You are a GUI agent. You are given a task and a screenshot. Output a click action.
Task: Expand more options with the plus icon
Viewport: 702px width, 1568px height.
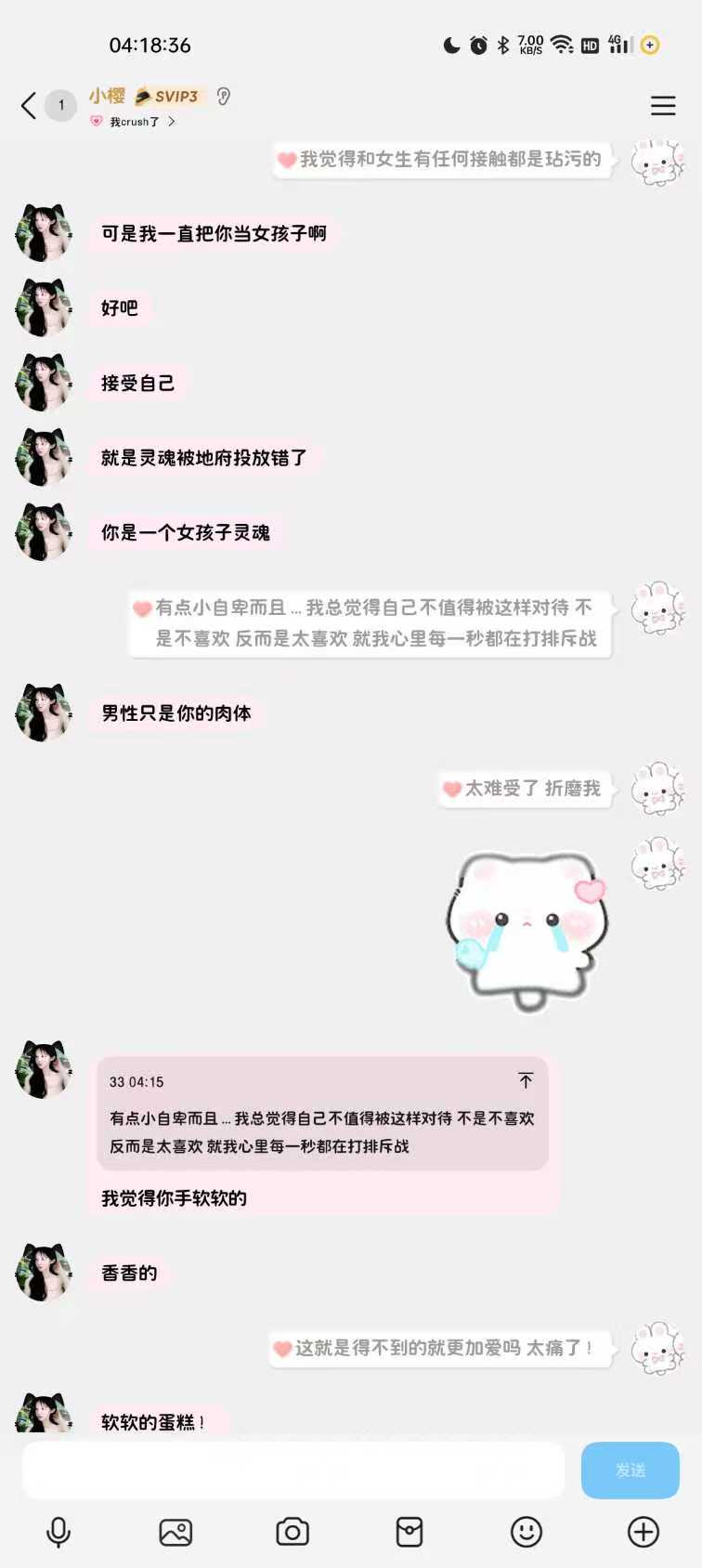[643, 1532]
